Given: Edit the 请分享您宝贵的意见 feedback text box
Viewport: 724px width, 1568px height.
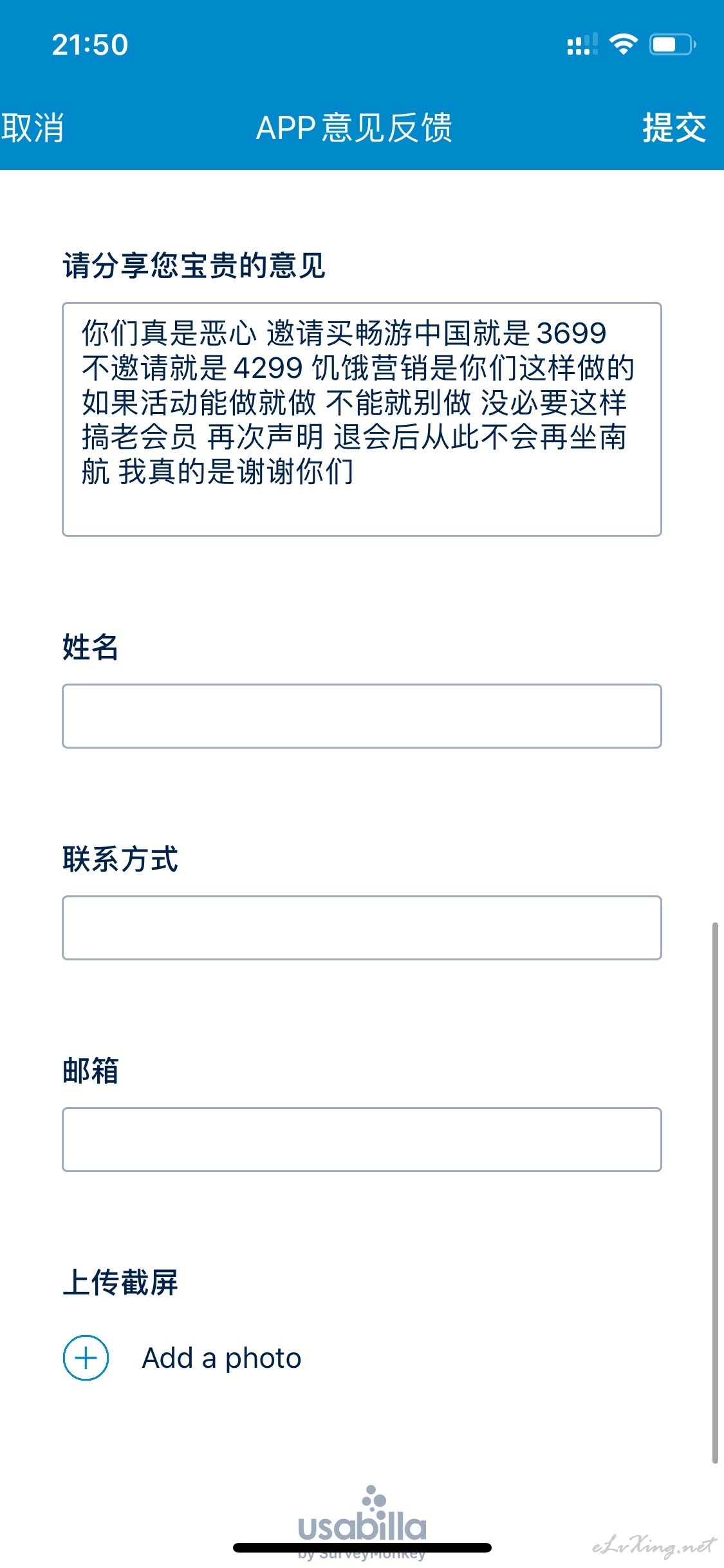Looking at the screenshot, I should click(x=362, y=419).
